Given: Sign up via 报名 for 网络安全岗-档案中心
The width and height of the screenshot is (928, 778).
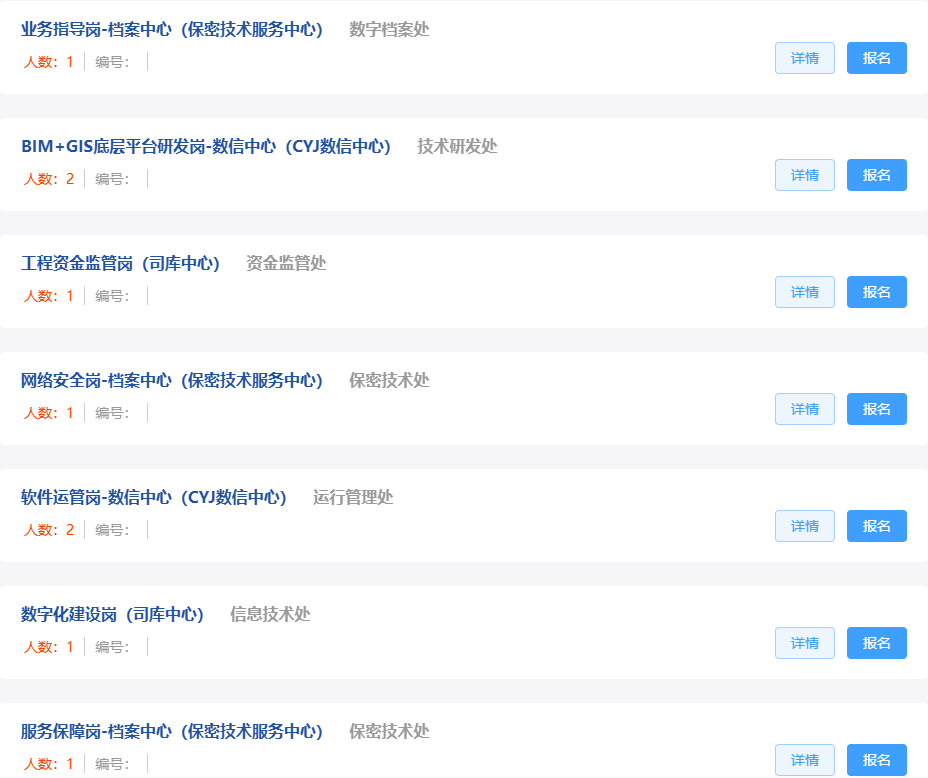Looking at the screenshot, I should [876, 409].
